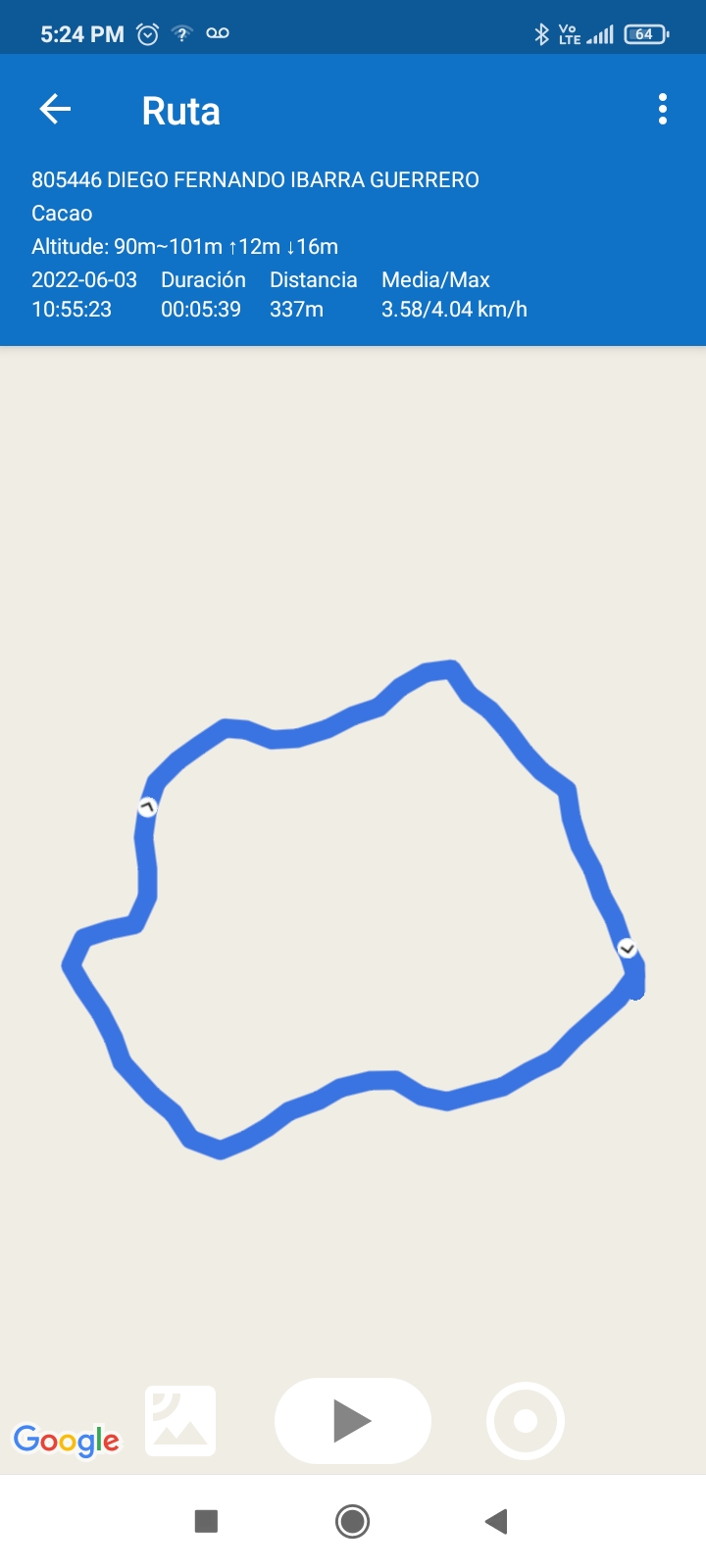706x1568 pixels.
Task: Go to the home screen
Action: point(352,1521)
